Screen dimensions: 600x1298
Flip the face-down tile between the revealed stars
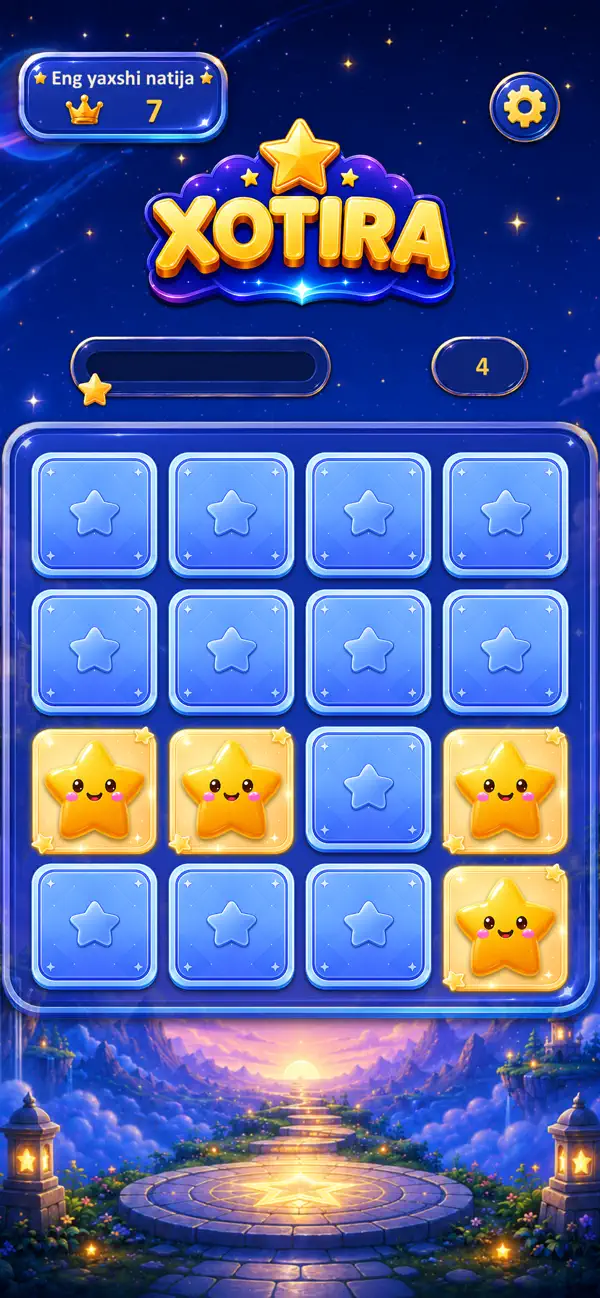[368, 789]
